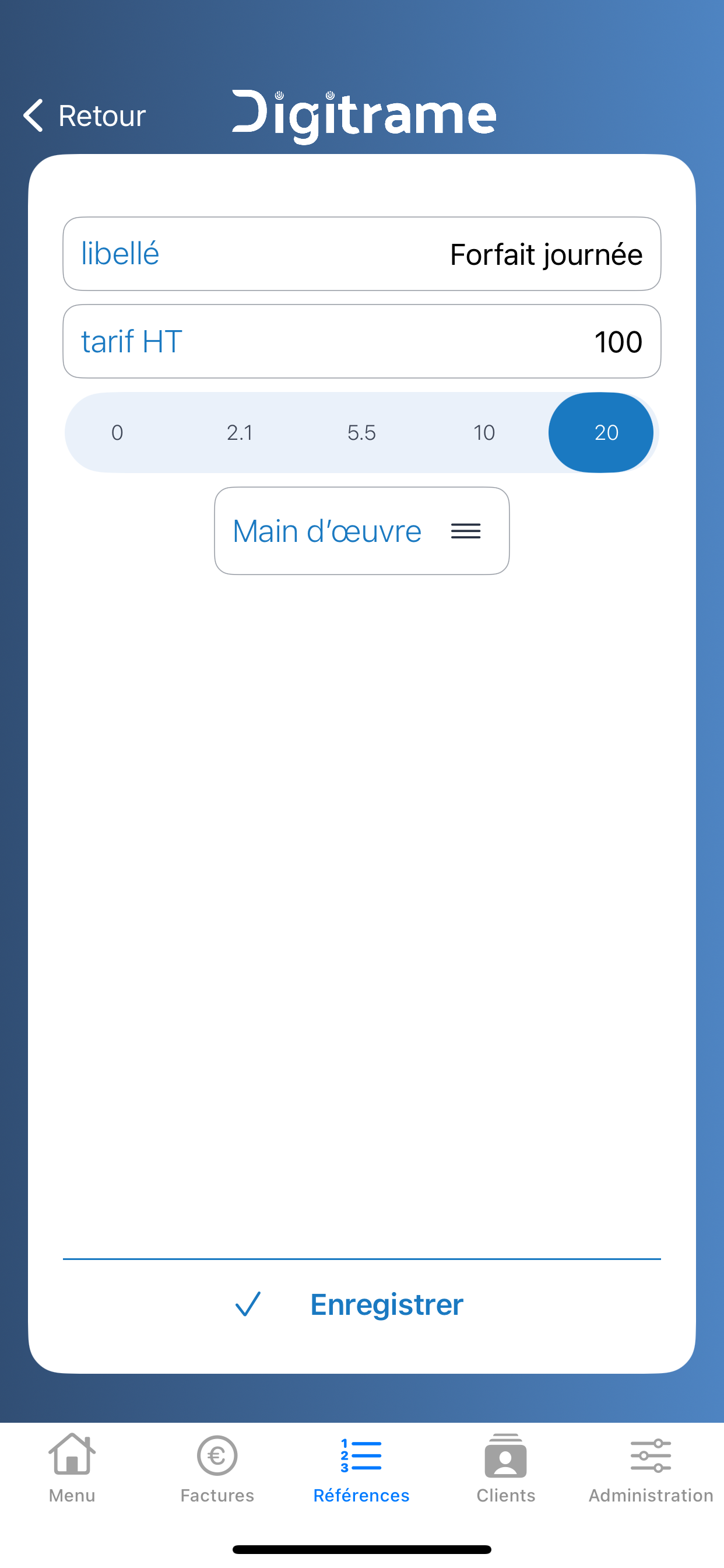The image size is (724, 1568).
Task: Edit the libellé text field
Action: 362,254
